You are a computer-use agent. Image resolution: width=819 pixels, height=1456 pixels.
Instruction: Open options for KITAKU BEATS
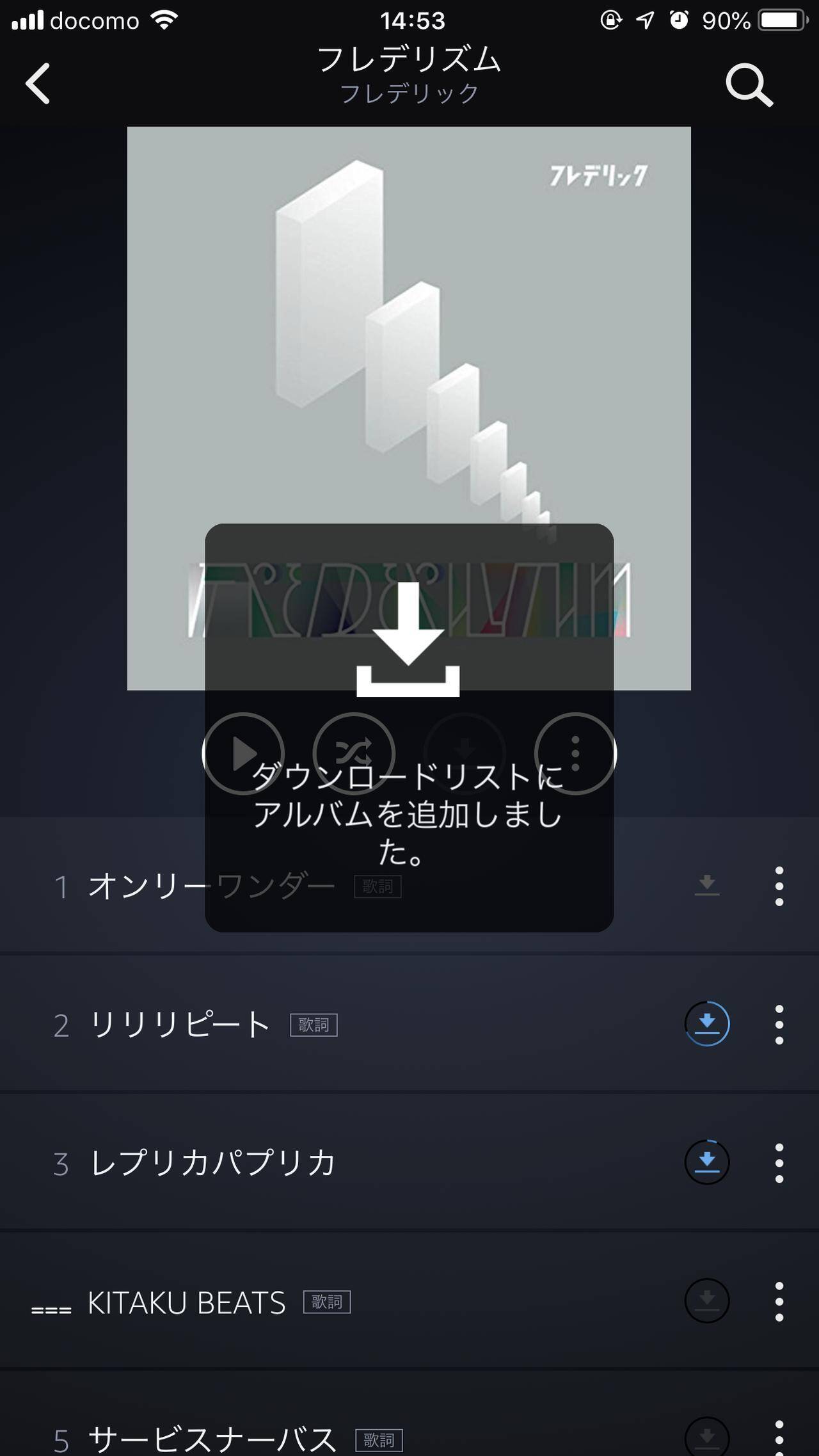click(779, 1301)
